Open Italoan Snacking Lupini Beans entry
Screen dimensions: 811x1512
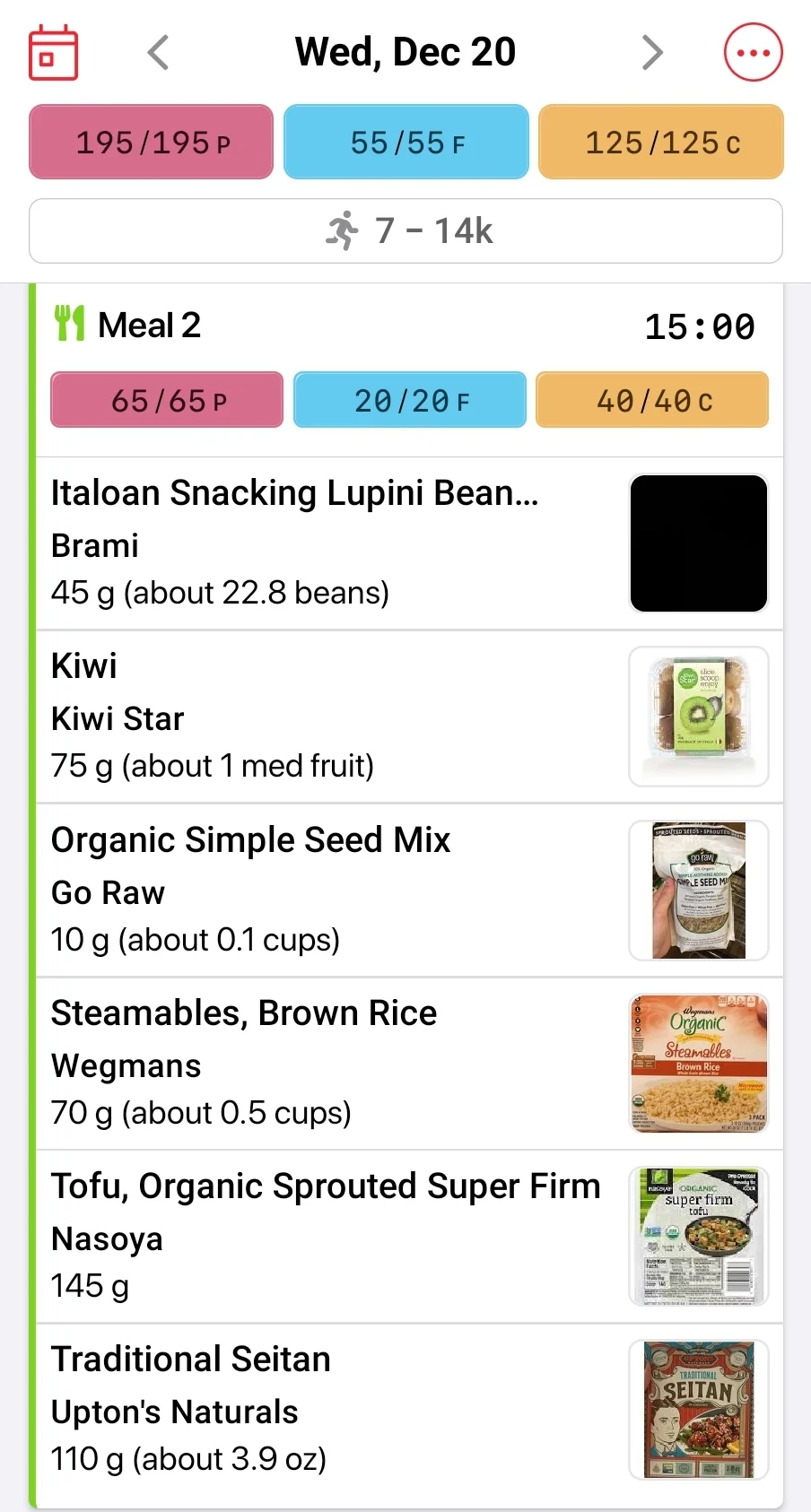(x=409, y=543)
